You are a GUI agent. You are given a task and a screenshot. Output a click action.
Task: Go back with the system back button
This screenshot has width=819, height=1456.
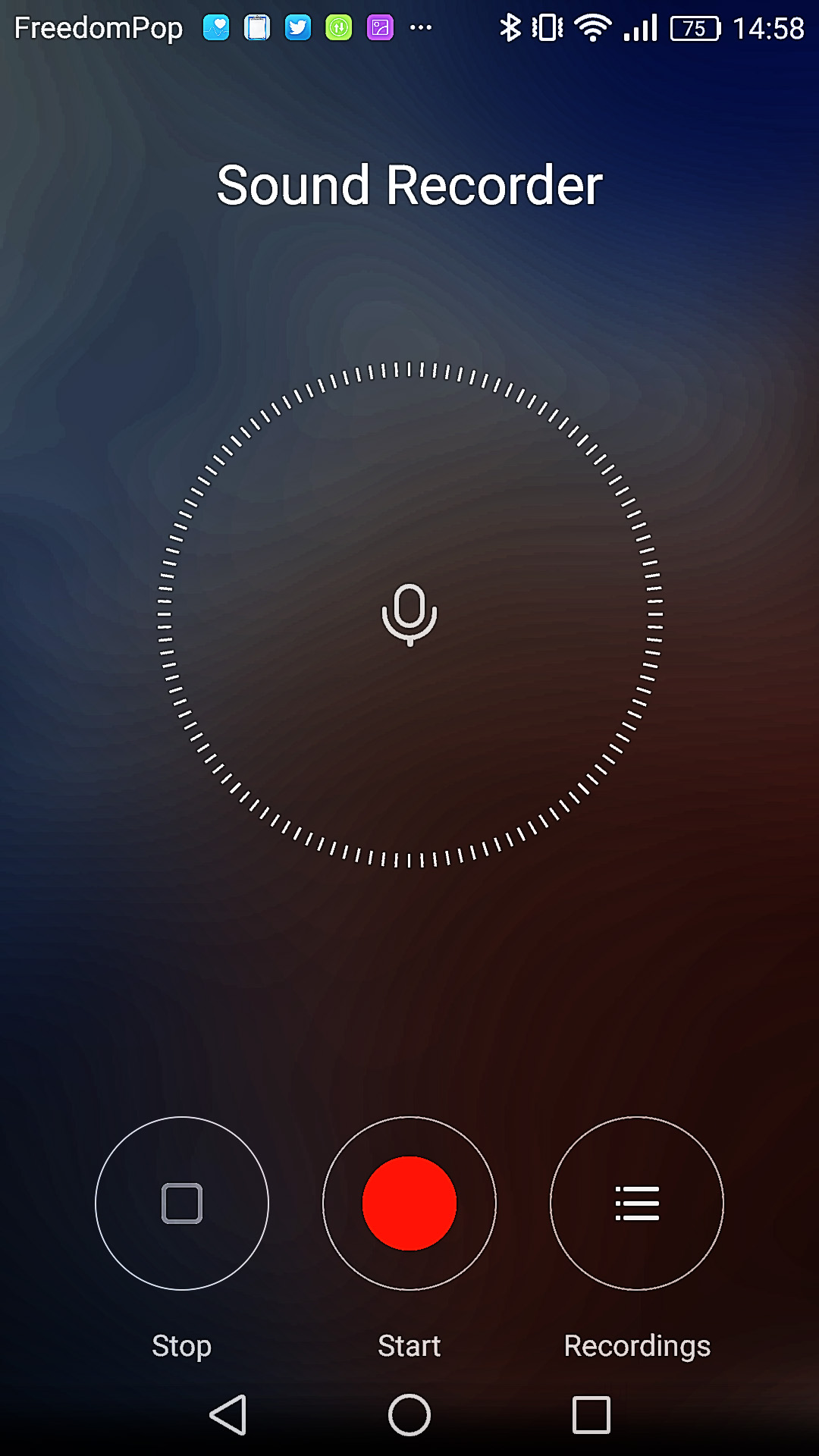click(x=228, y=1415)
